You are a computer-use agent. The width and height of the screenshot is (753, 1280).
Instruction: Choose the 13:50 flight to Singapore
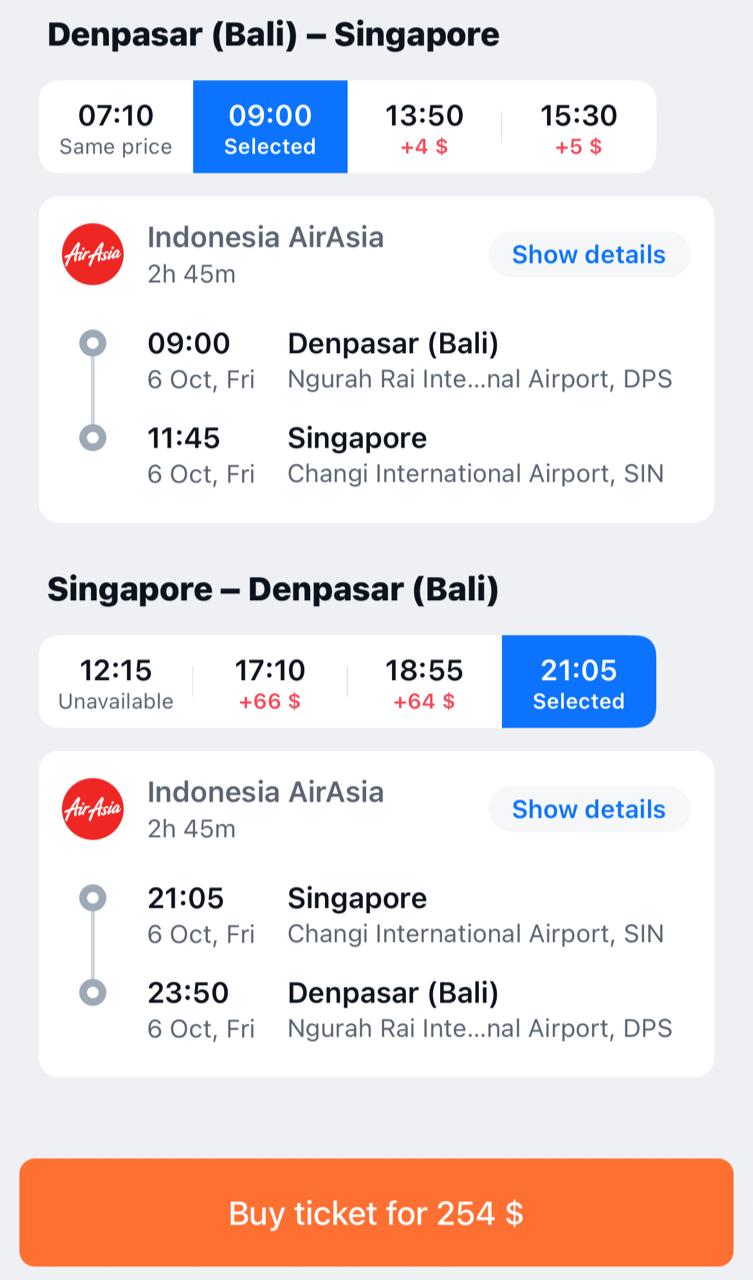click(x=424, y=127)
